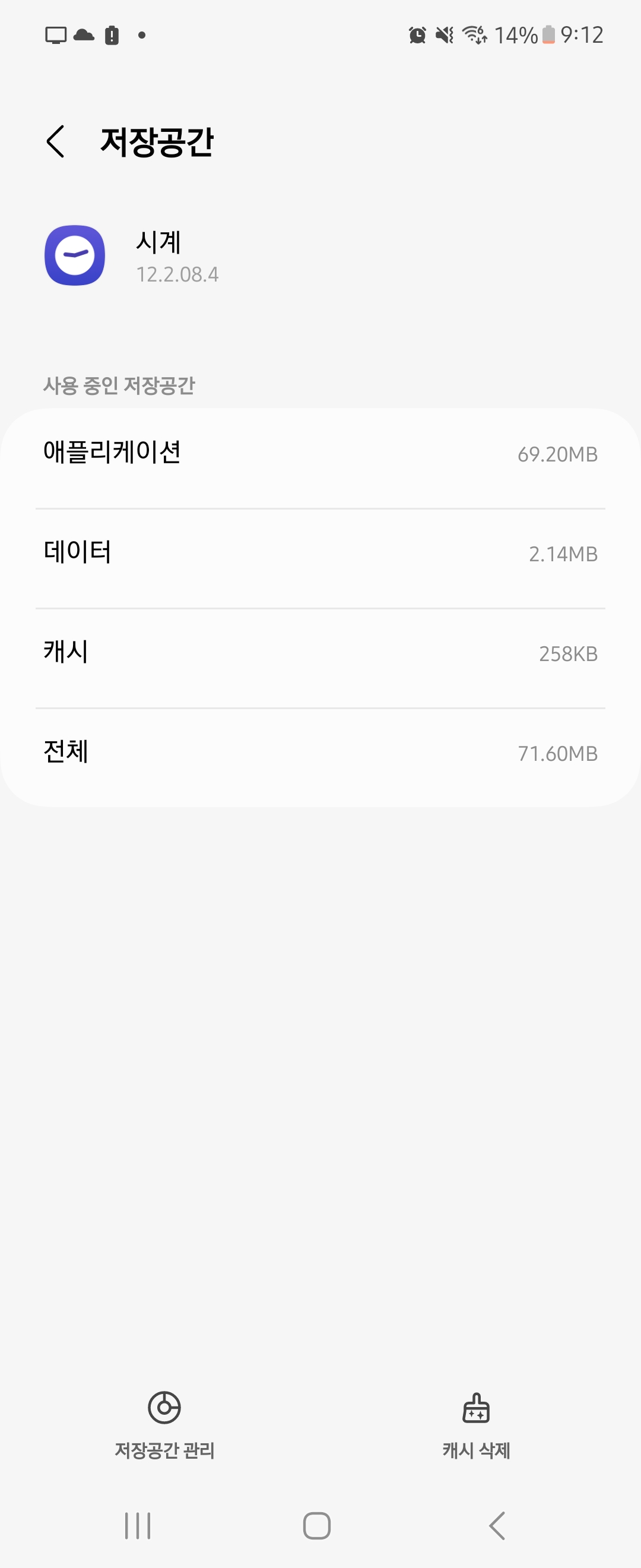The image size is (641, 1568).
Task: Open recent apps from navigation bar
Action: (x=138, y=1525)
